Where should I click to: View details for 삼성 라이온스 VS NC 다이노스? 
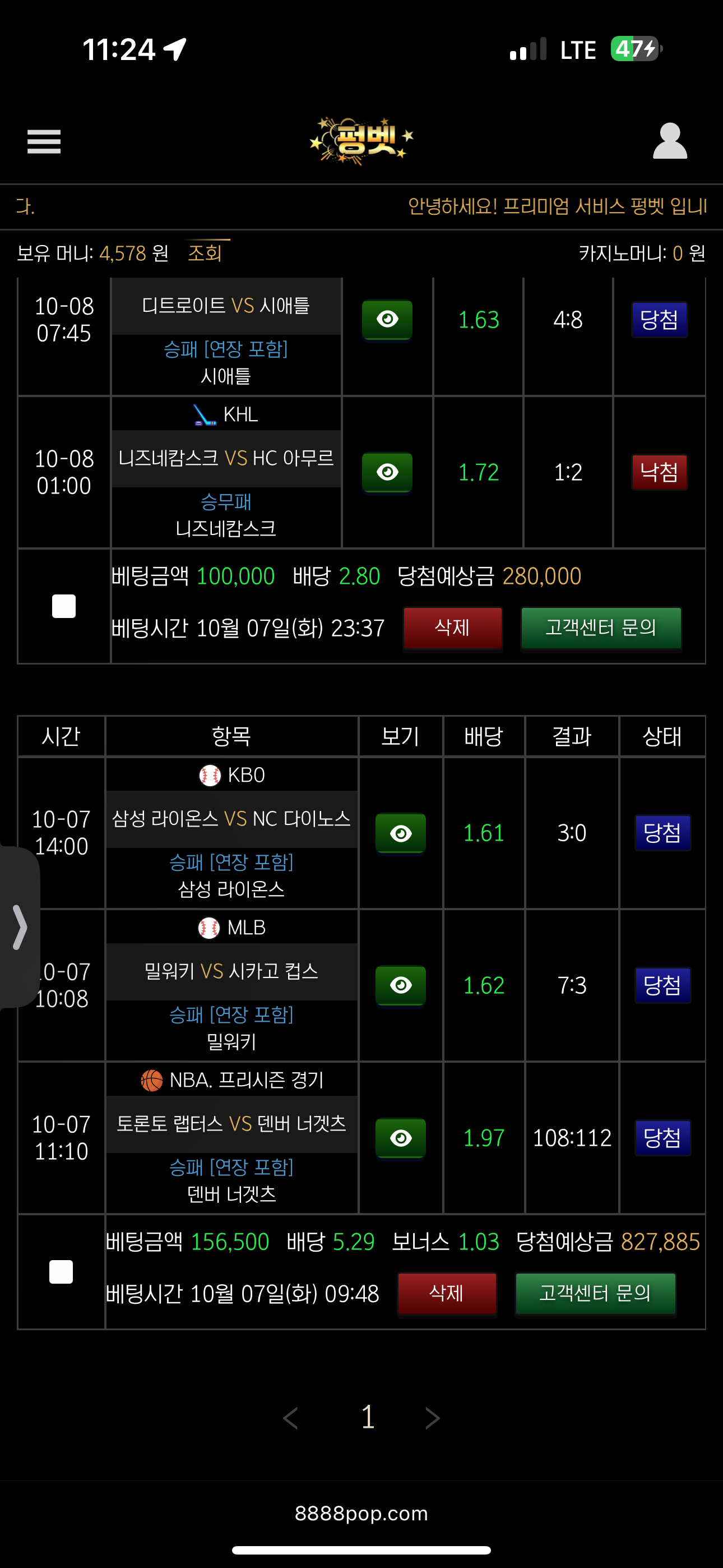(400, 833)
